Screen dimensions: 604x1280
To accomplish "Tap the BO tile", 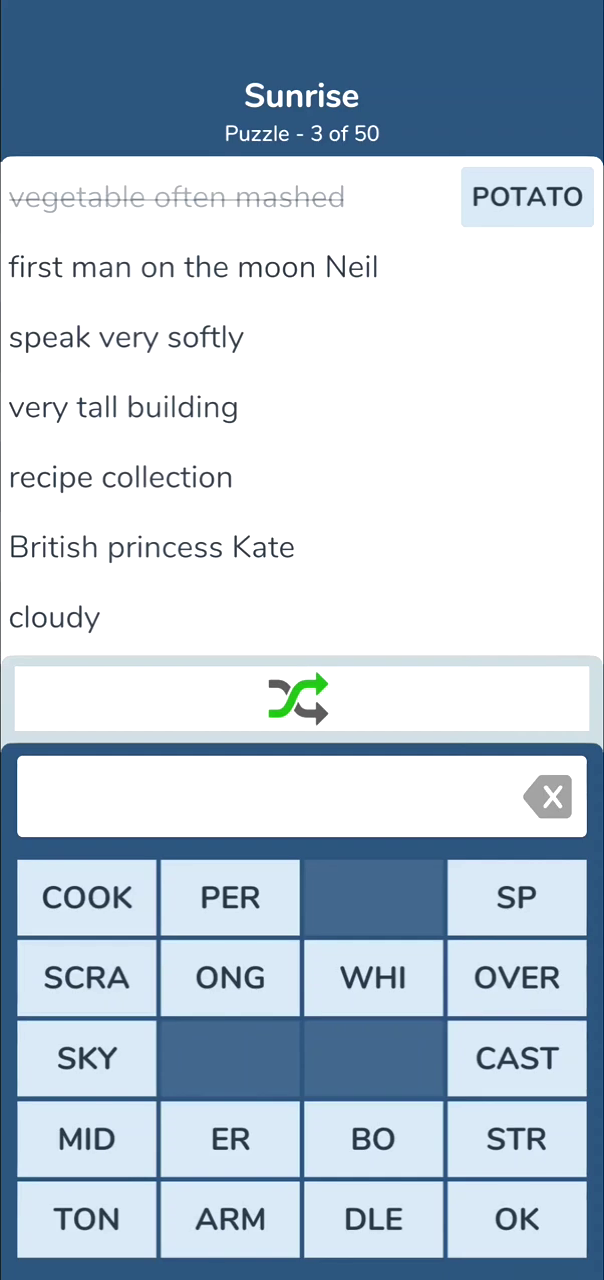I will tap(373, 1138).
